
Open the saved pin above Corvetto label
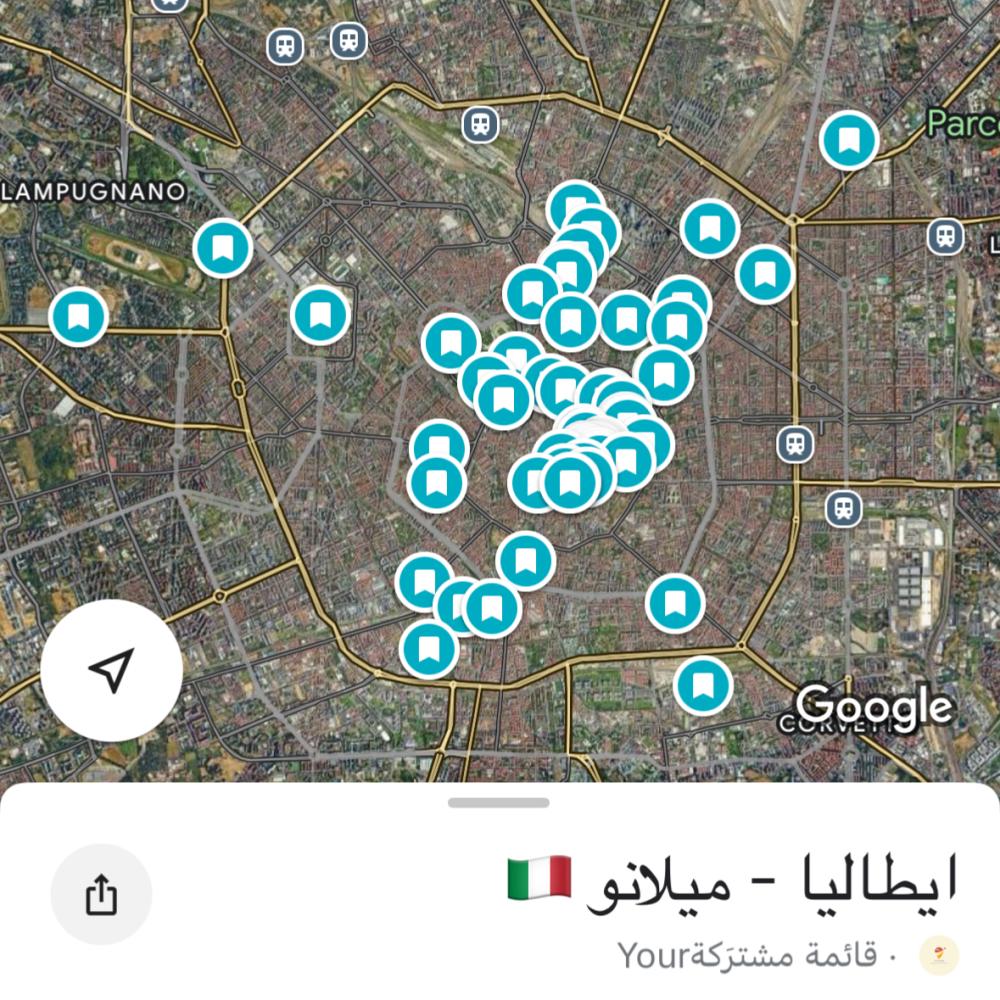(703, 684)
